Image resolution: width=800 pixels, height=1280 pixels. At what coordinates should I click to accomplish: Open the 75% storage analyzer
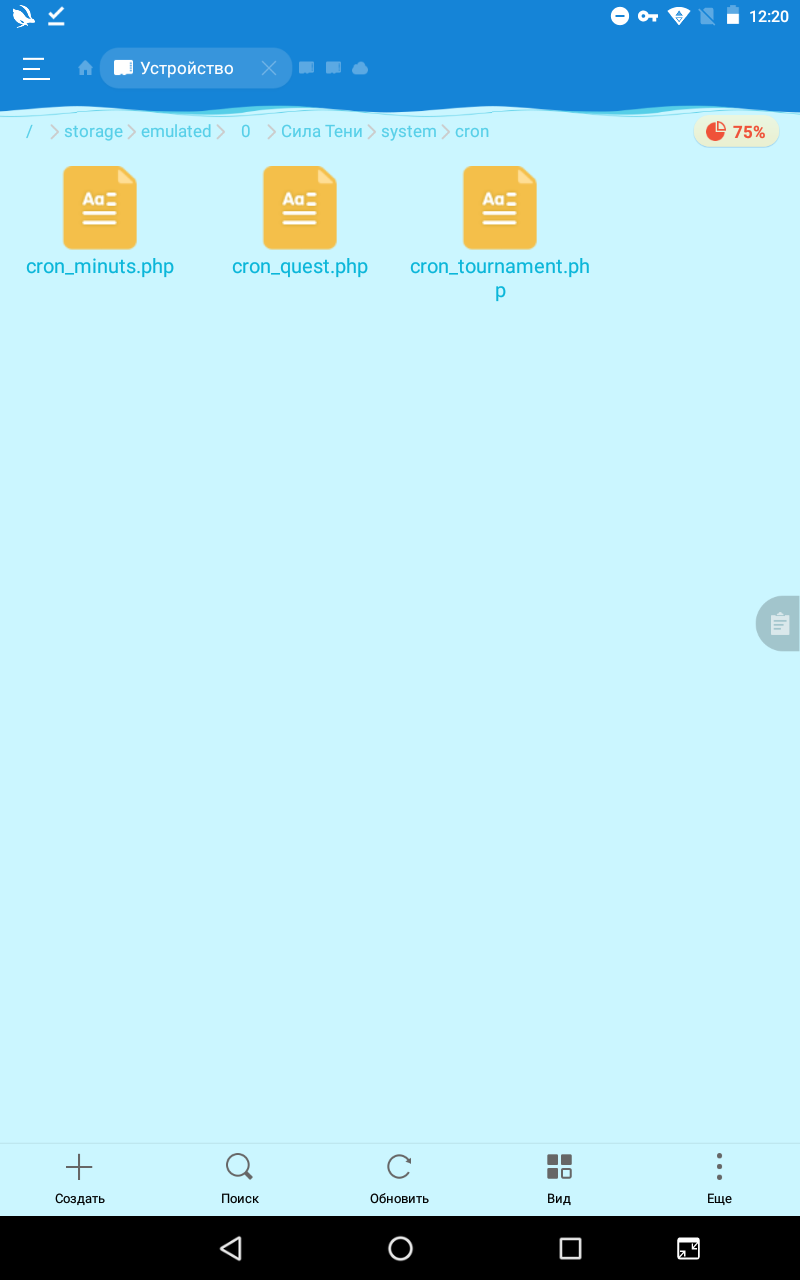(x=736, y=132)
